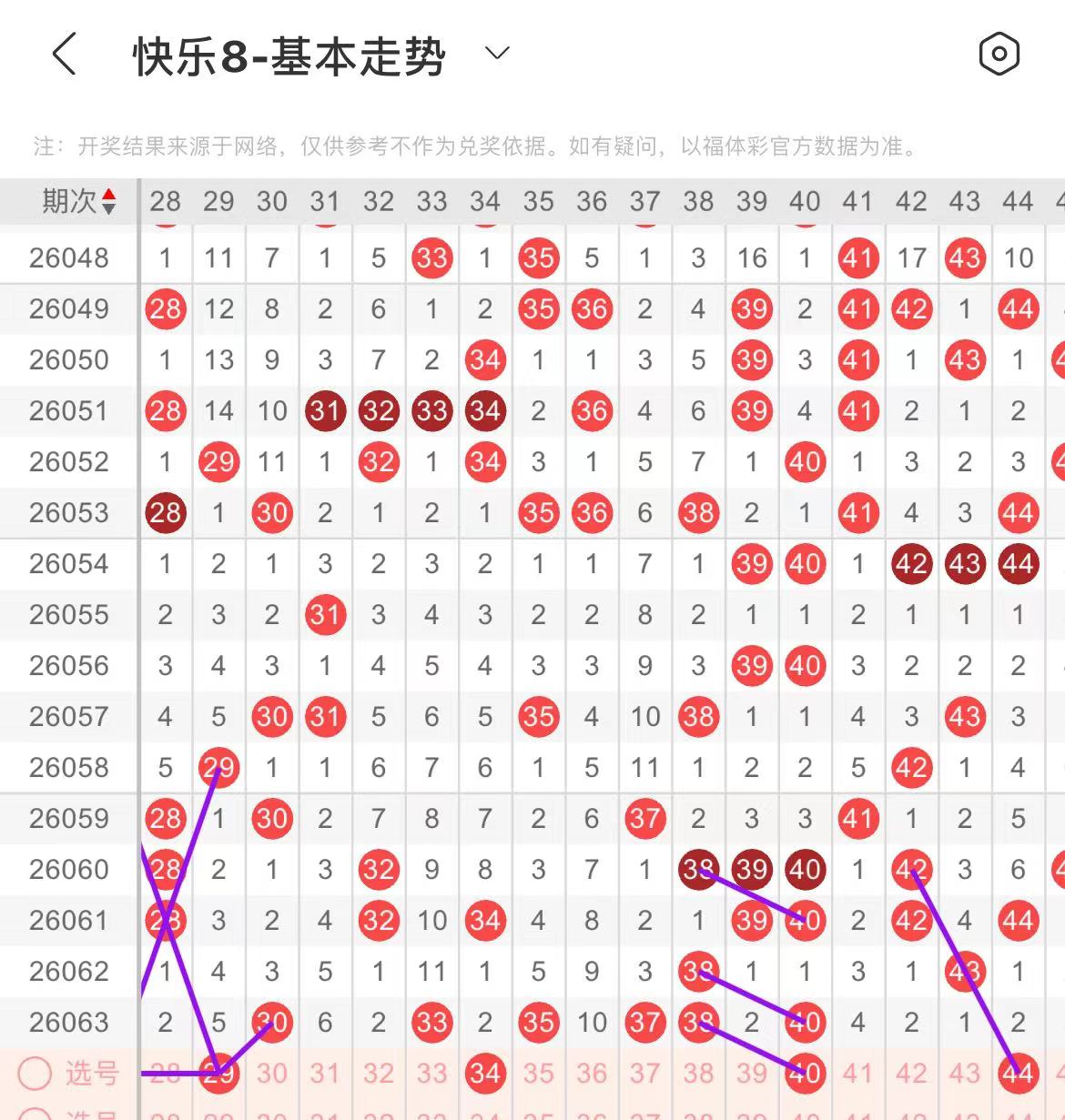Go back from the 快乐8 trend chart
The image size is (1065, 1120).
point(64,55)
